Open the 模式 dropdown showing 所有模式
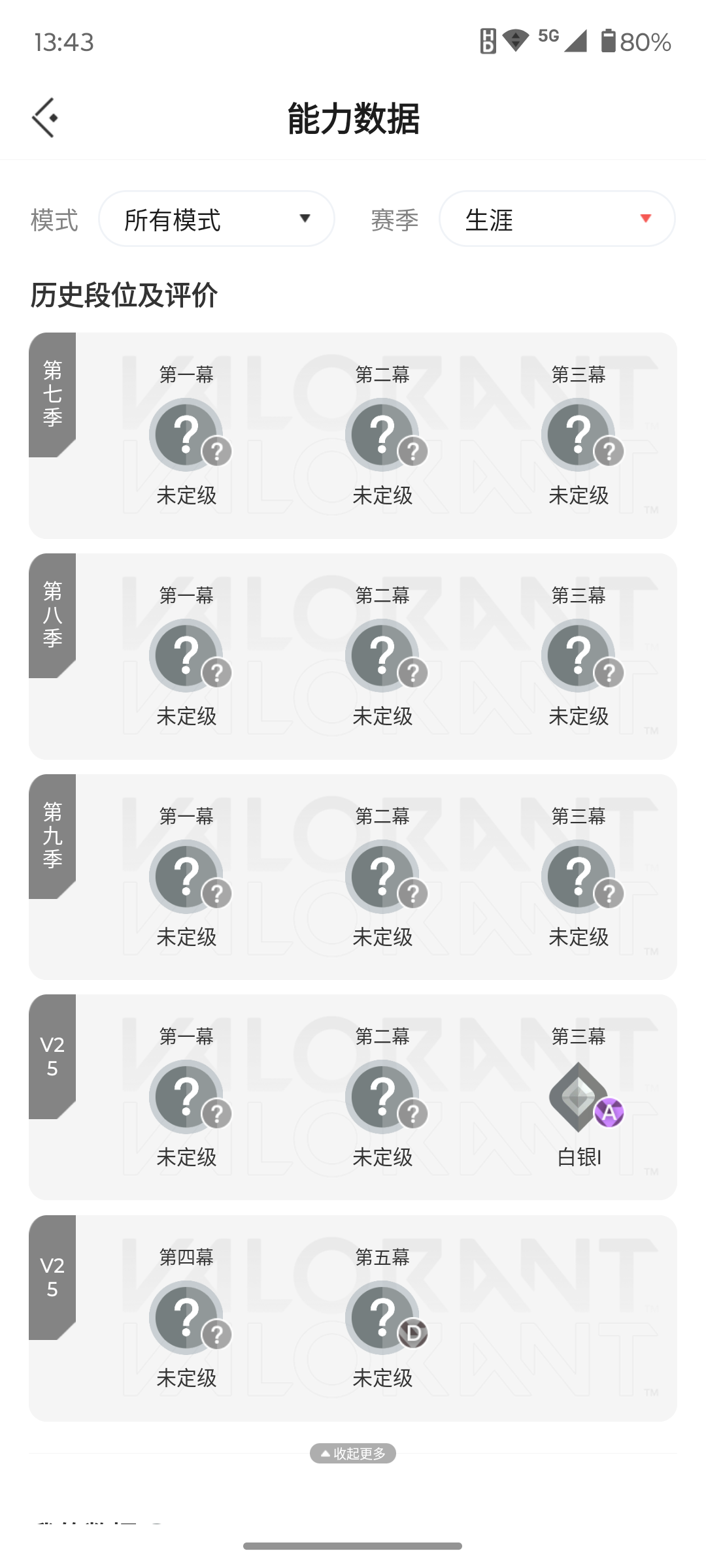 pyautogui.click(x=216, y=219)
